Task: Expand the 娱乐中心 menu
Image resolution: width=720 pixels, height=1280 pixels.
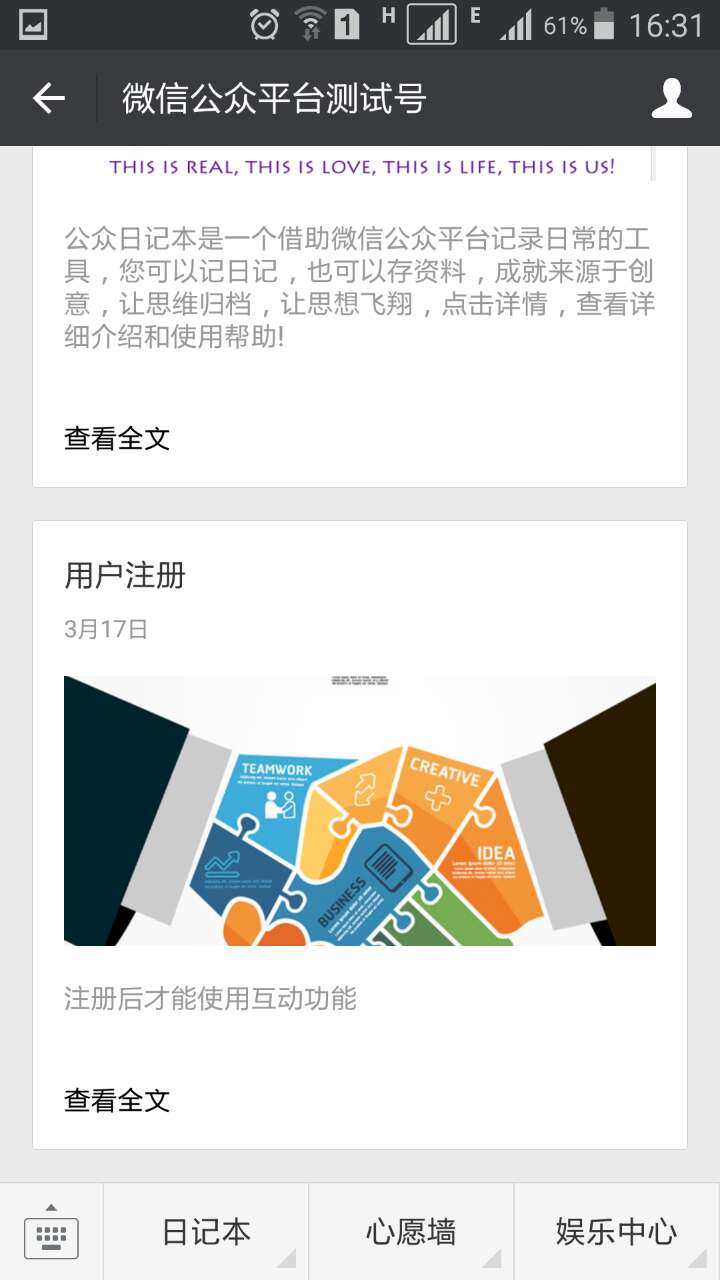Action: 616,1233
